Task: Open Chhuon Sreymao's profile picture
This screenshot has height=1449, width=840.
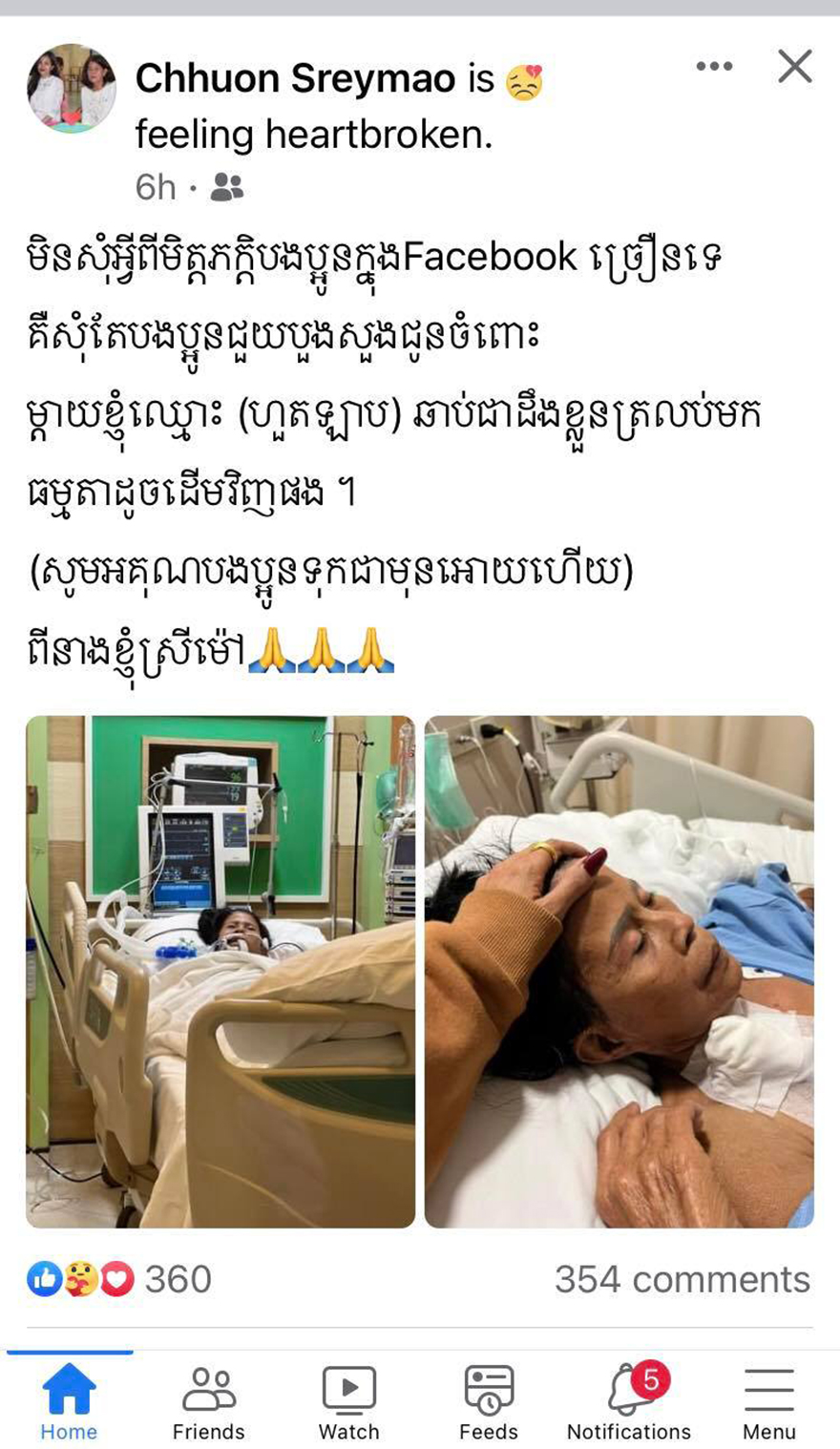Action: (x=72, y=88)
